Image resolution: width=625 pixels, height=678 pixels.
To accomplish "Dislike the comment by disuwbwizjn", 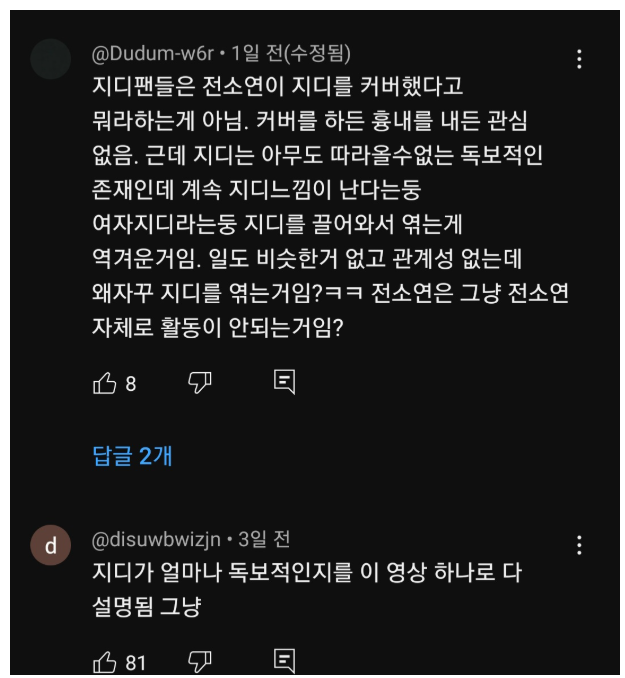I will point(200,661).
